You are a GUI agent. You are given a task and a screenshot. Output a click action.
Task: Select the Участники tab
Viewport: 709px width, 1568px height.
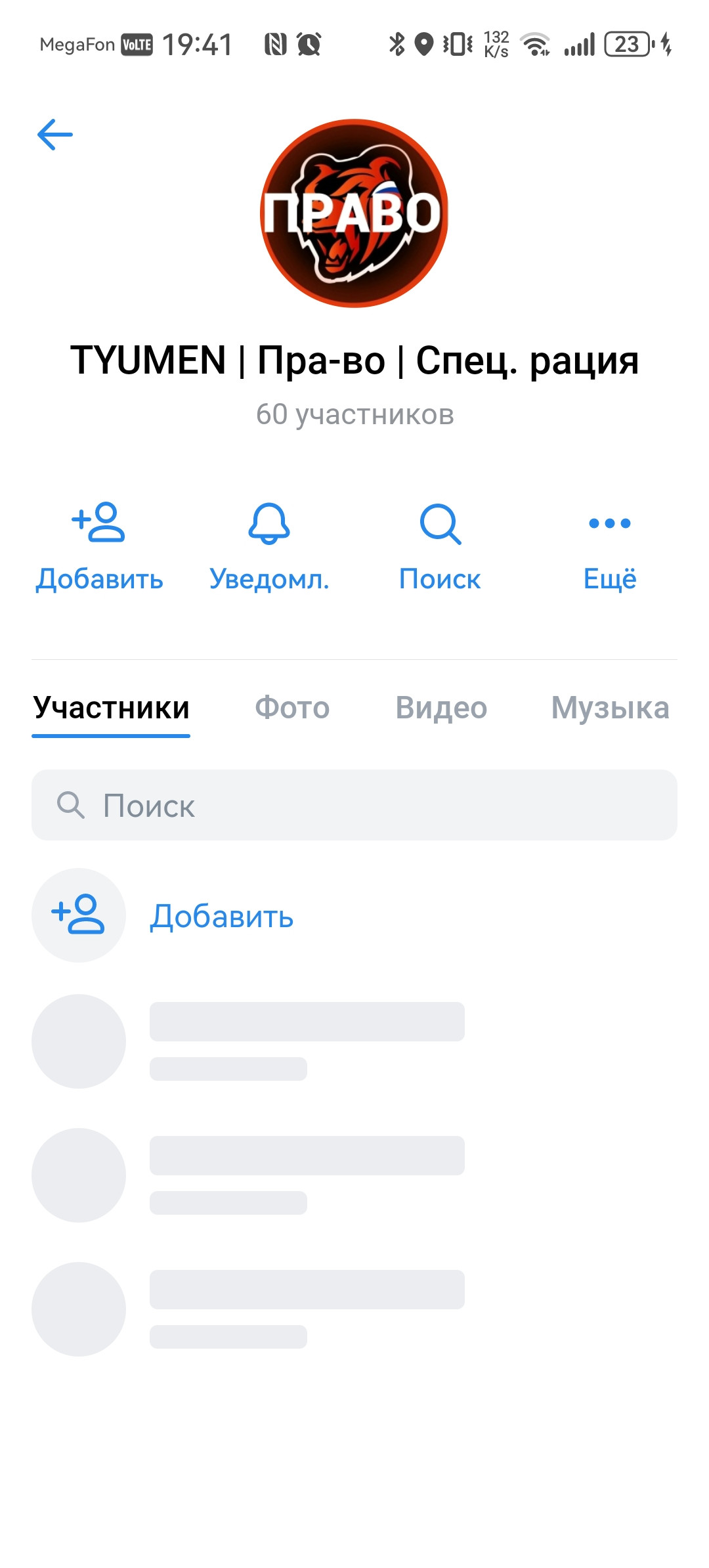112,708
